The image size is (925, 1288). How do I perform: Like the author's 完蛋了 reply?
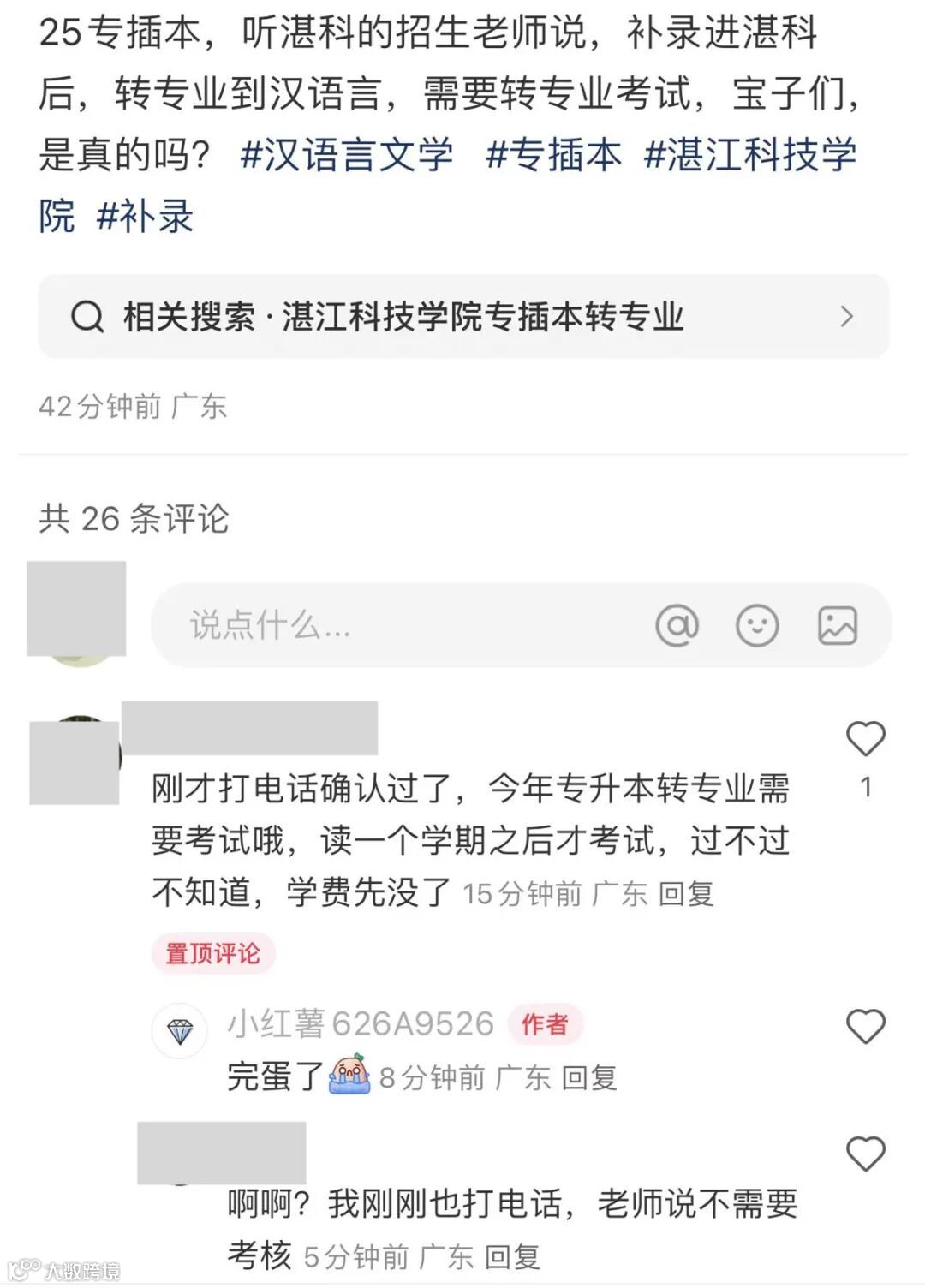[867, 1025]
